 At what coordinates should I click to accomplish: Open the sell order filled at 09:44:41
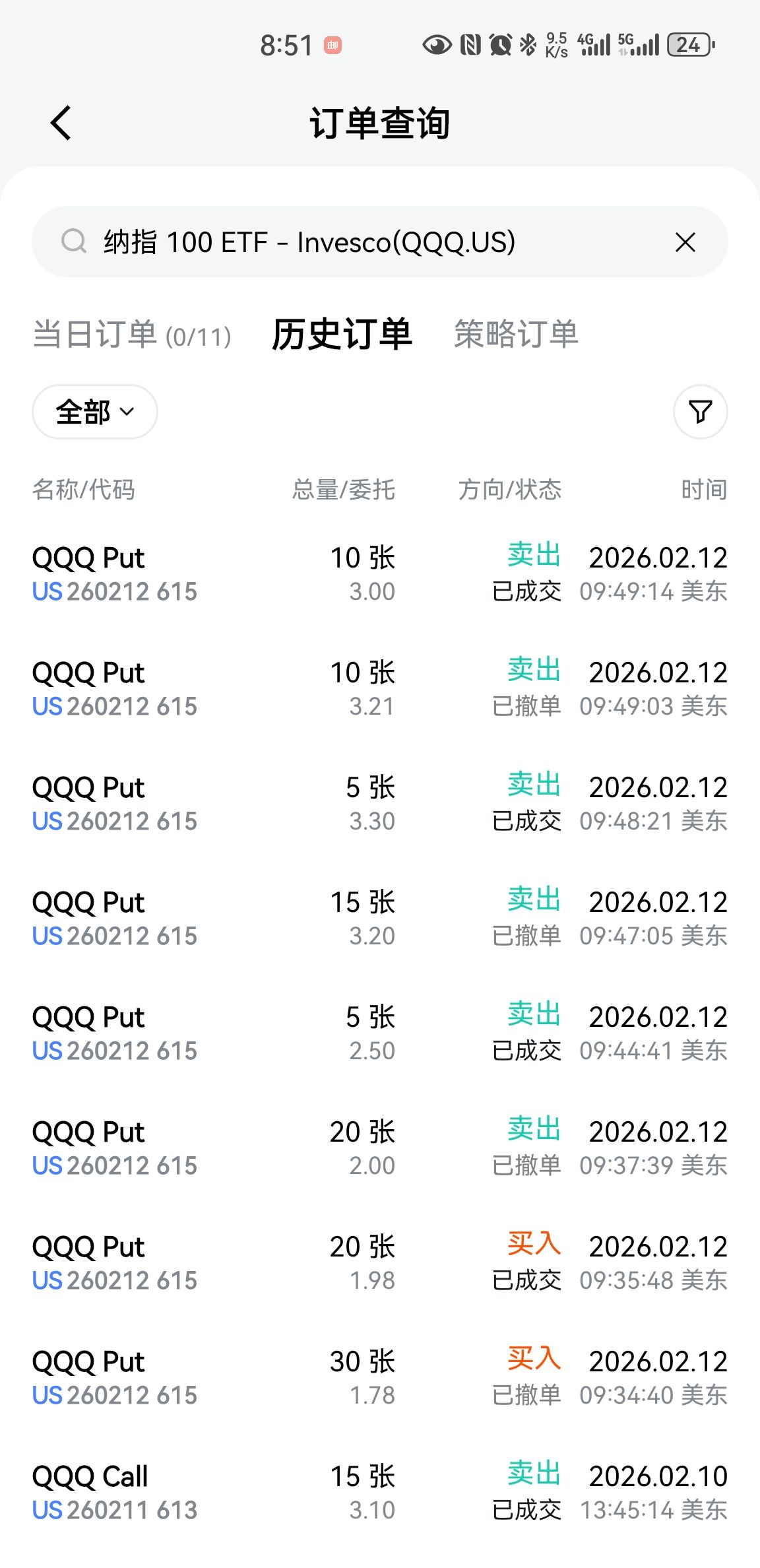tap(380, 1033)
